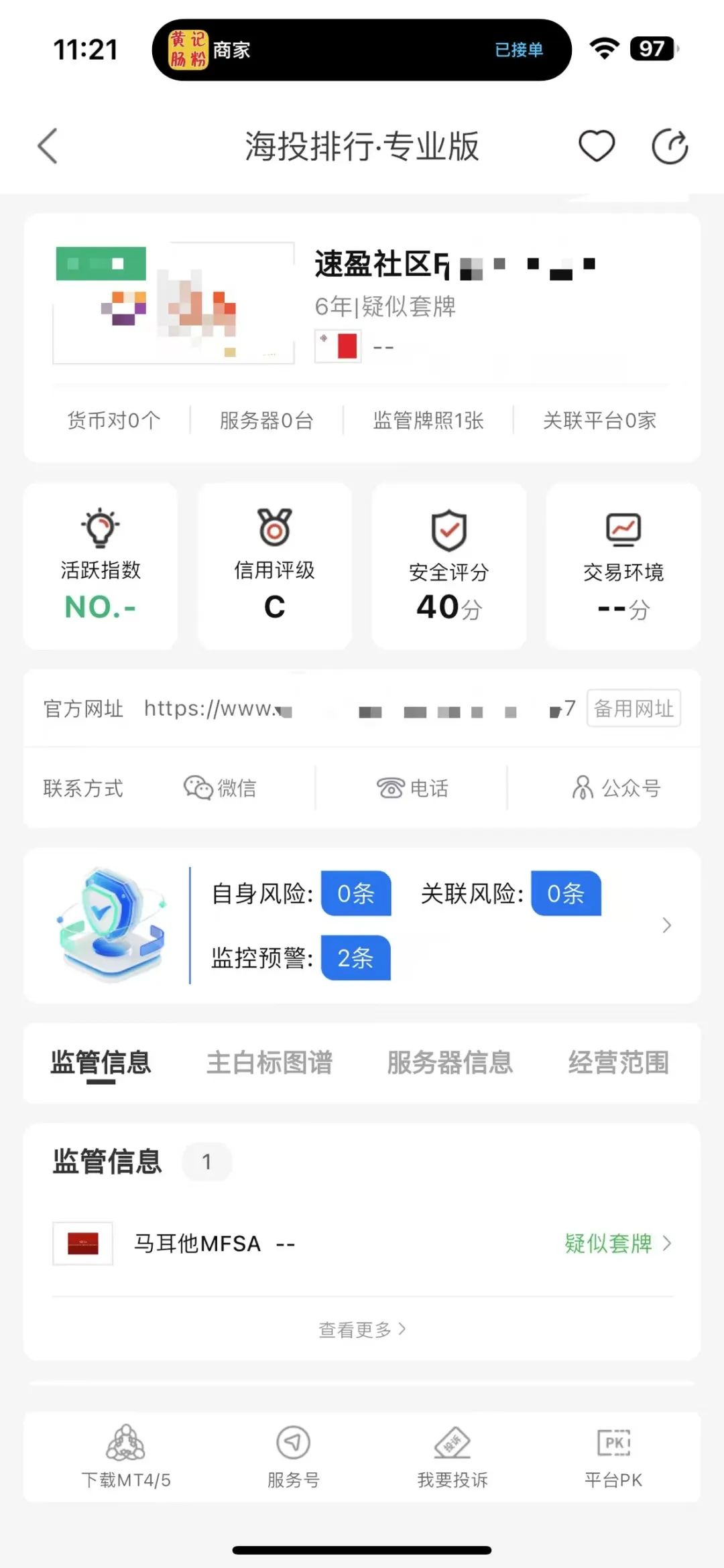Viewport: 724px width, 1568px height.
Task: Favorite this platform with the heart icon
Action: [x=597, y=145]
